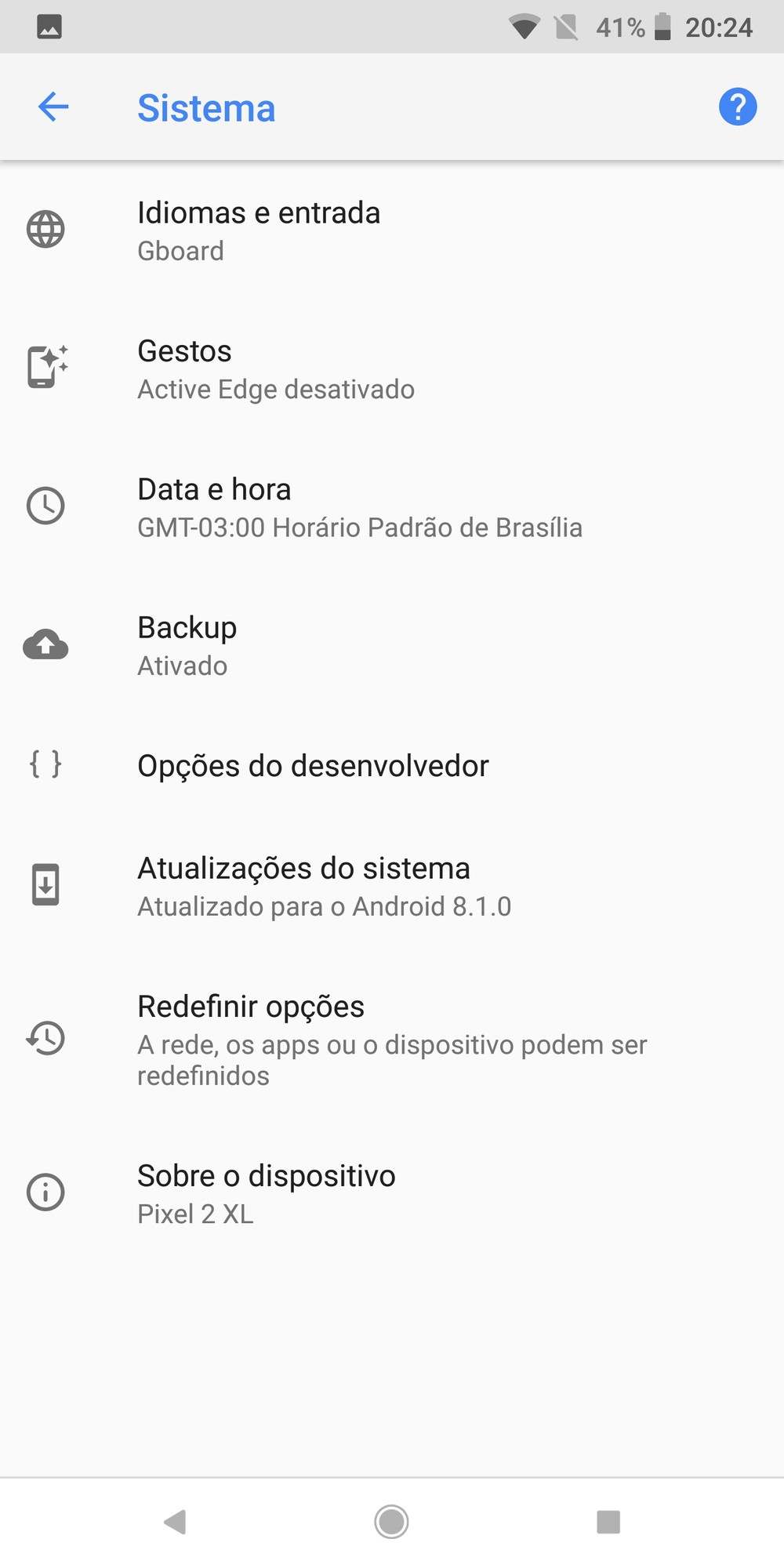Open Data e hora settings
The height and width of the screenshot is (1568, 784).
click(392, 506)
